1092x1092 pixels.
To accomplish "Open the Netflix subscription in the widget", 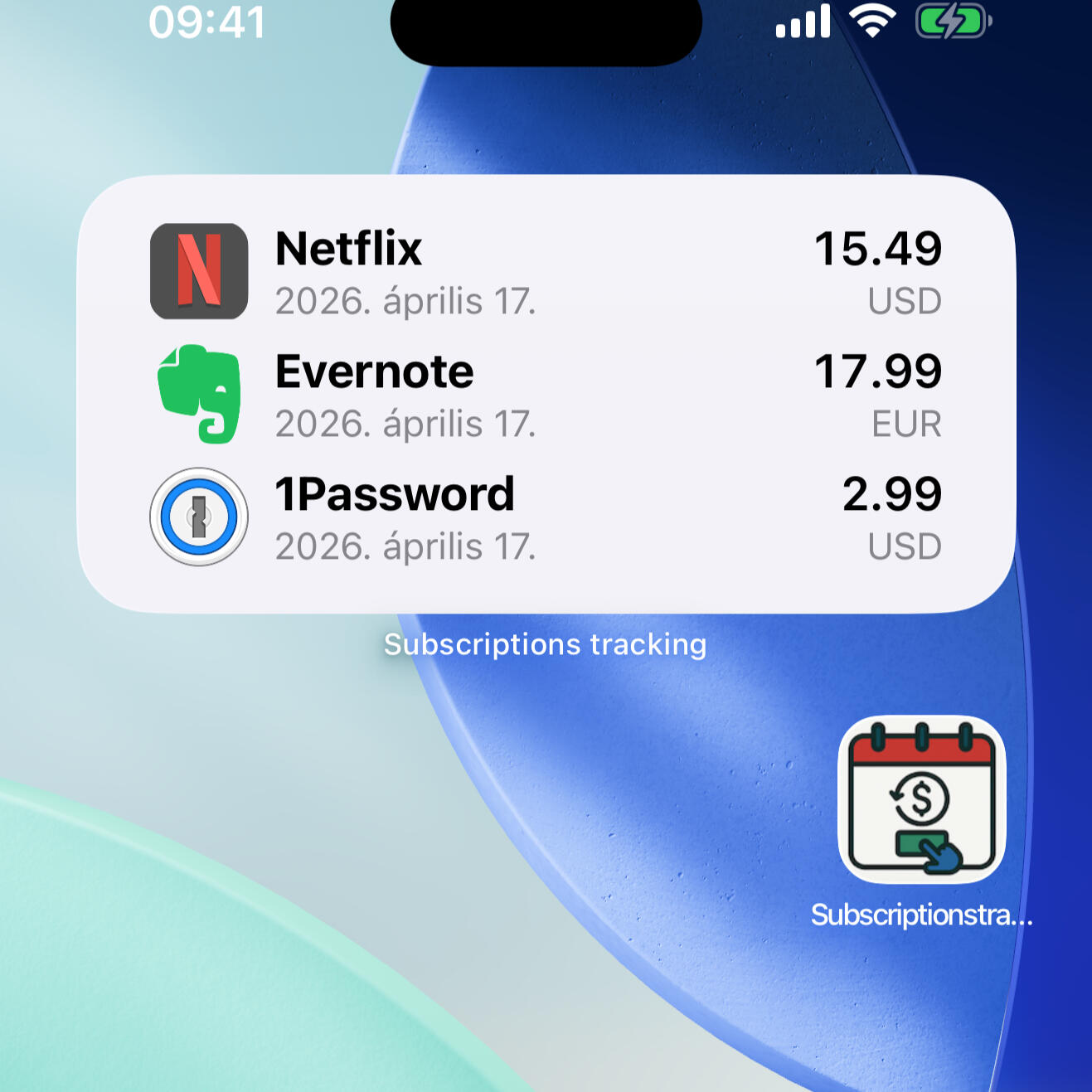I will [546, 272].
